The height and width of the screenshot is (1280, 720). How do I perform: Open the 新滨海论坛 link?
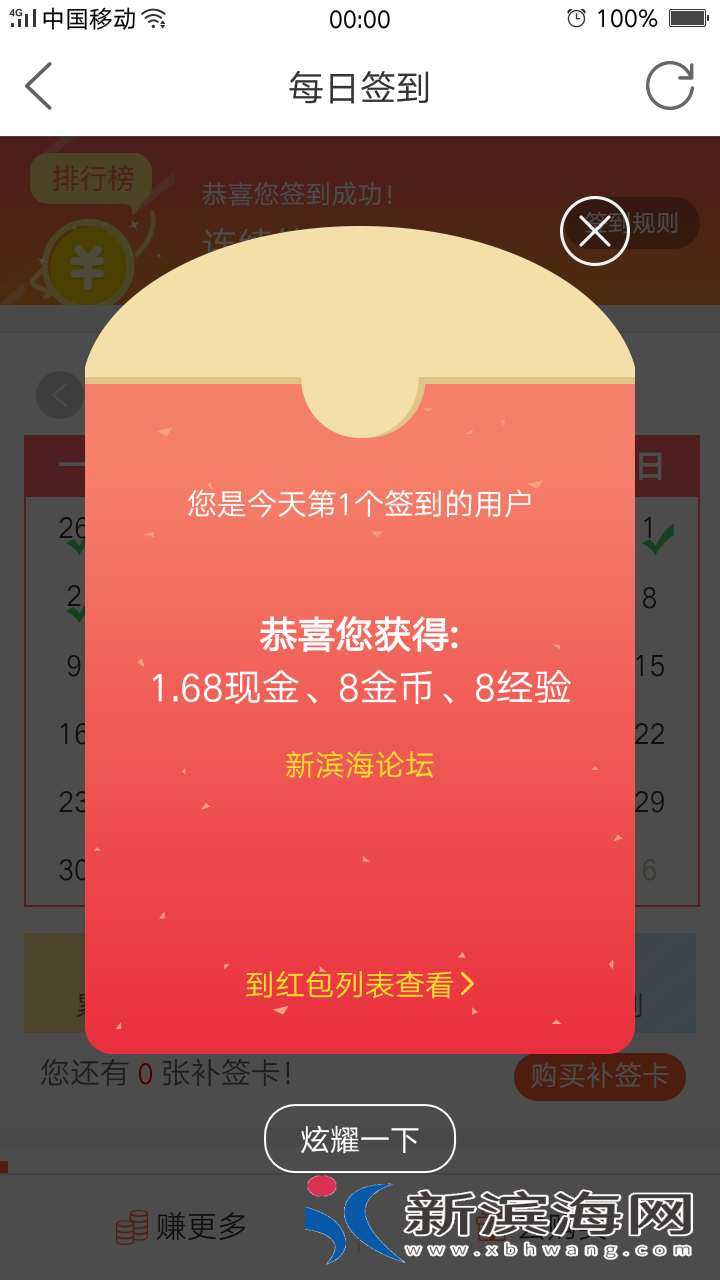click(x=359, y=766)
